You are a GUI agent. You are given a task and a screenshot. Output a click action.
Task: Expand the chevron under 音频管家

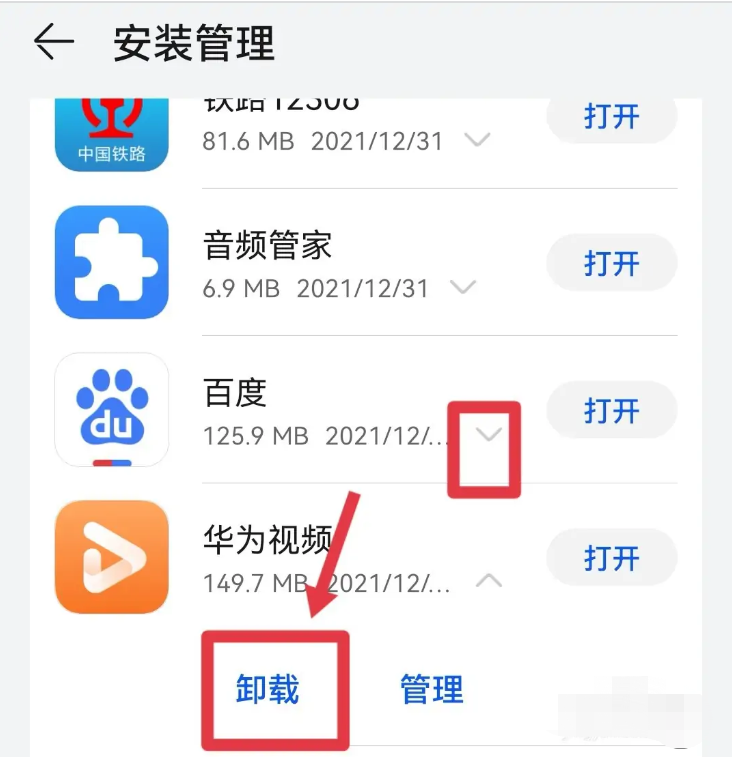(x=462, y=288)
